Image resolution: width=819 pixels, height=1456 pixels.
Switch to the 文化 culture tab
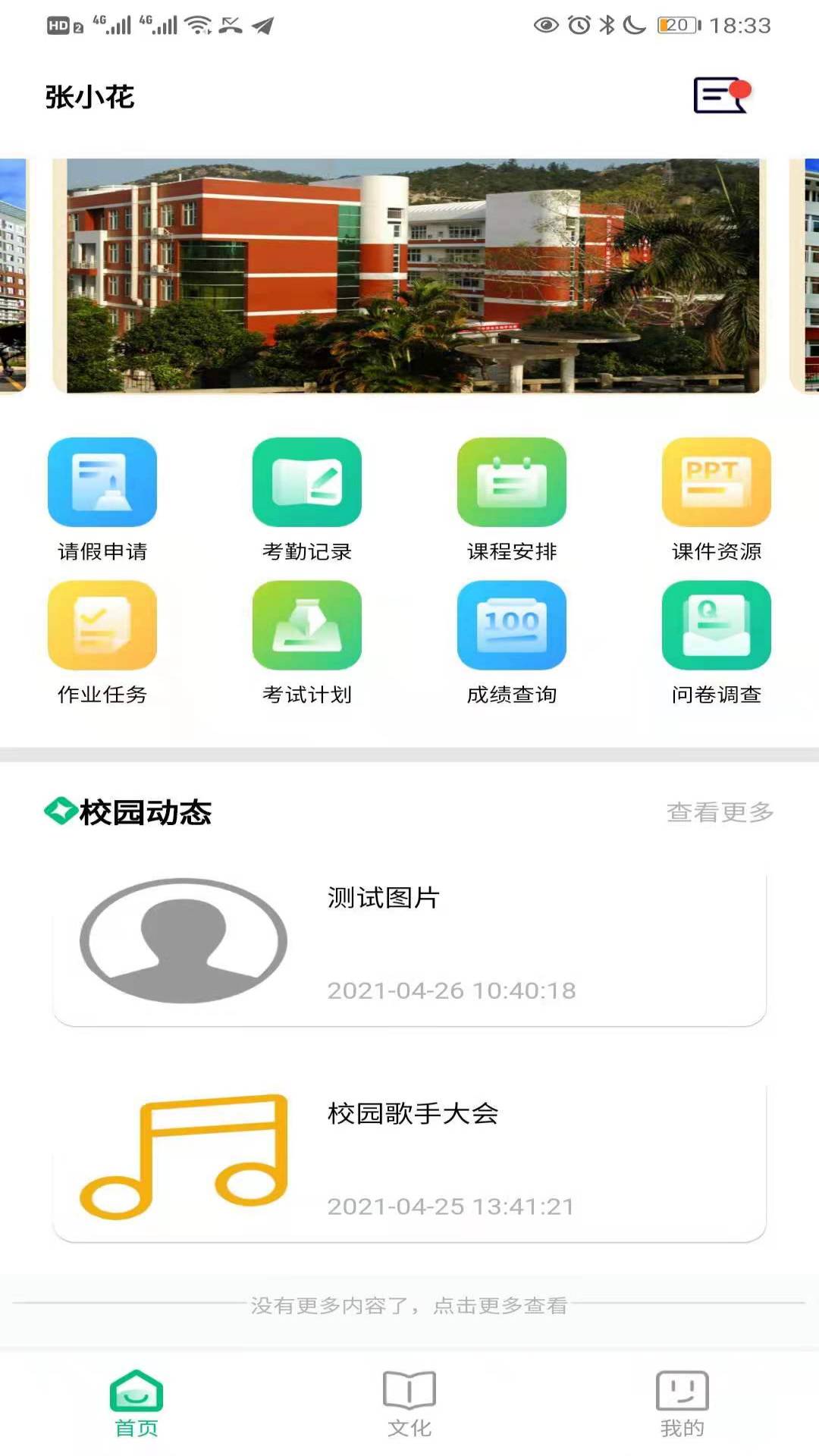pyautogui.click(x=409, y=1403)
